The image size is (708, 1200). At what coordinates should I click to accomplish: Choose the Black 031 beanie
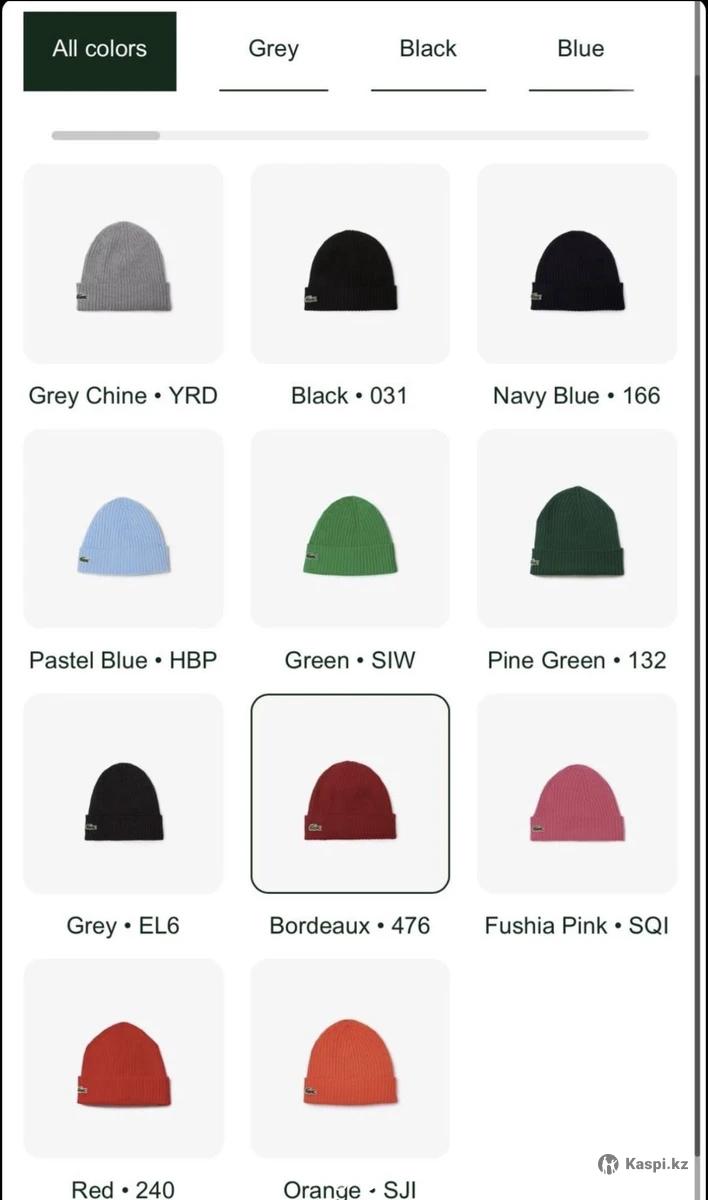[x=350, y=265]
